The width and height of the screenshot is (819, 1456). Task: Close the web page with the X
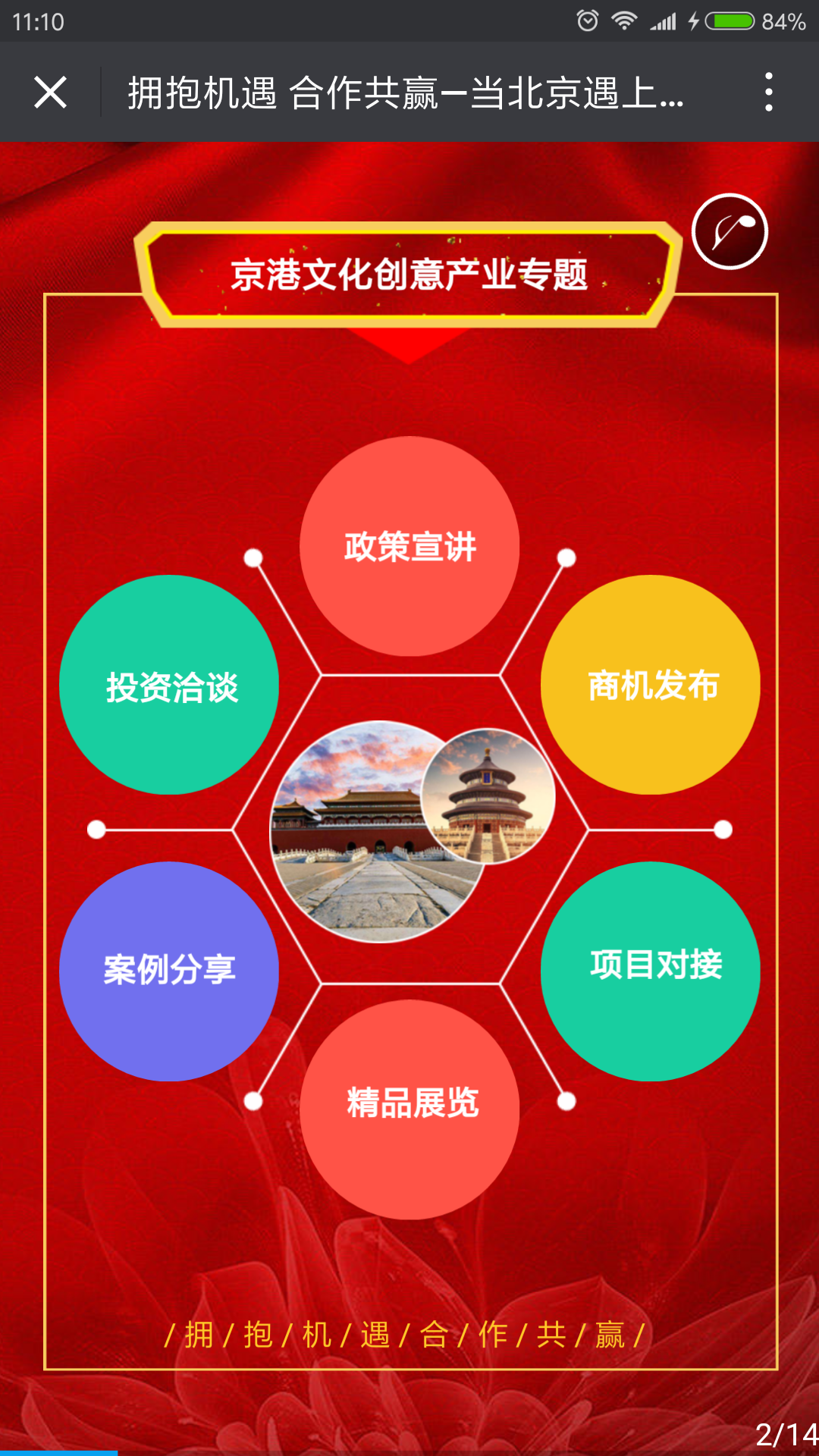coord(50,93)
